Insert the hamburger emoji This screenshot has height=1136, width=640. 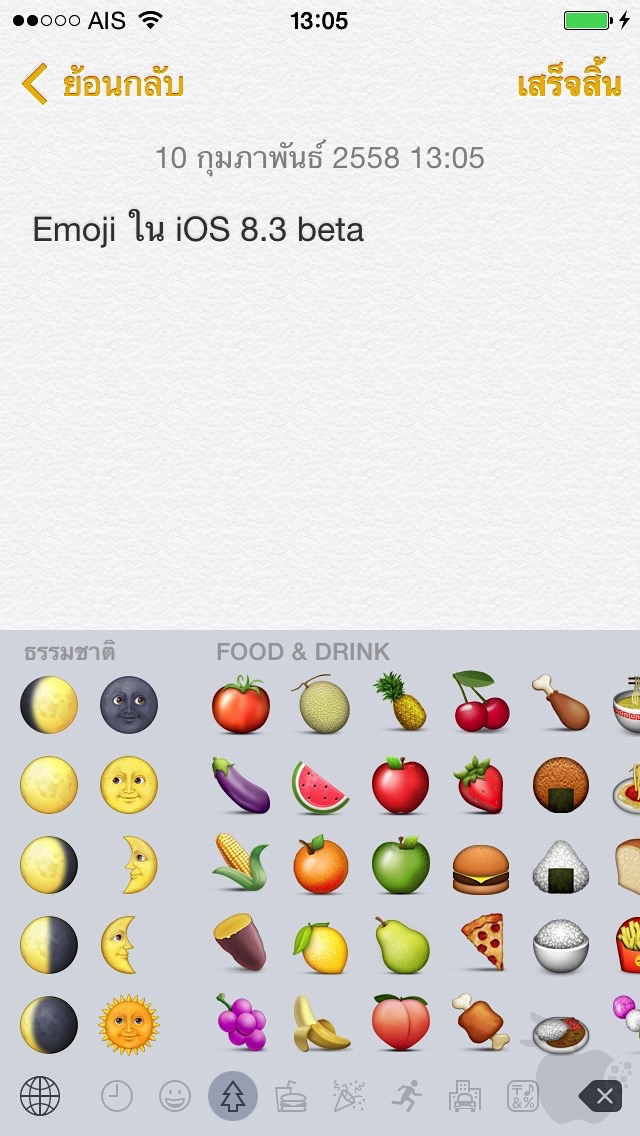coord(481,868)
